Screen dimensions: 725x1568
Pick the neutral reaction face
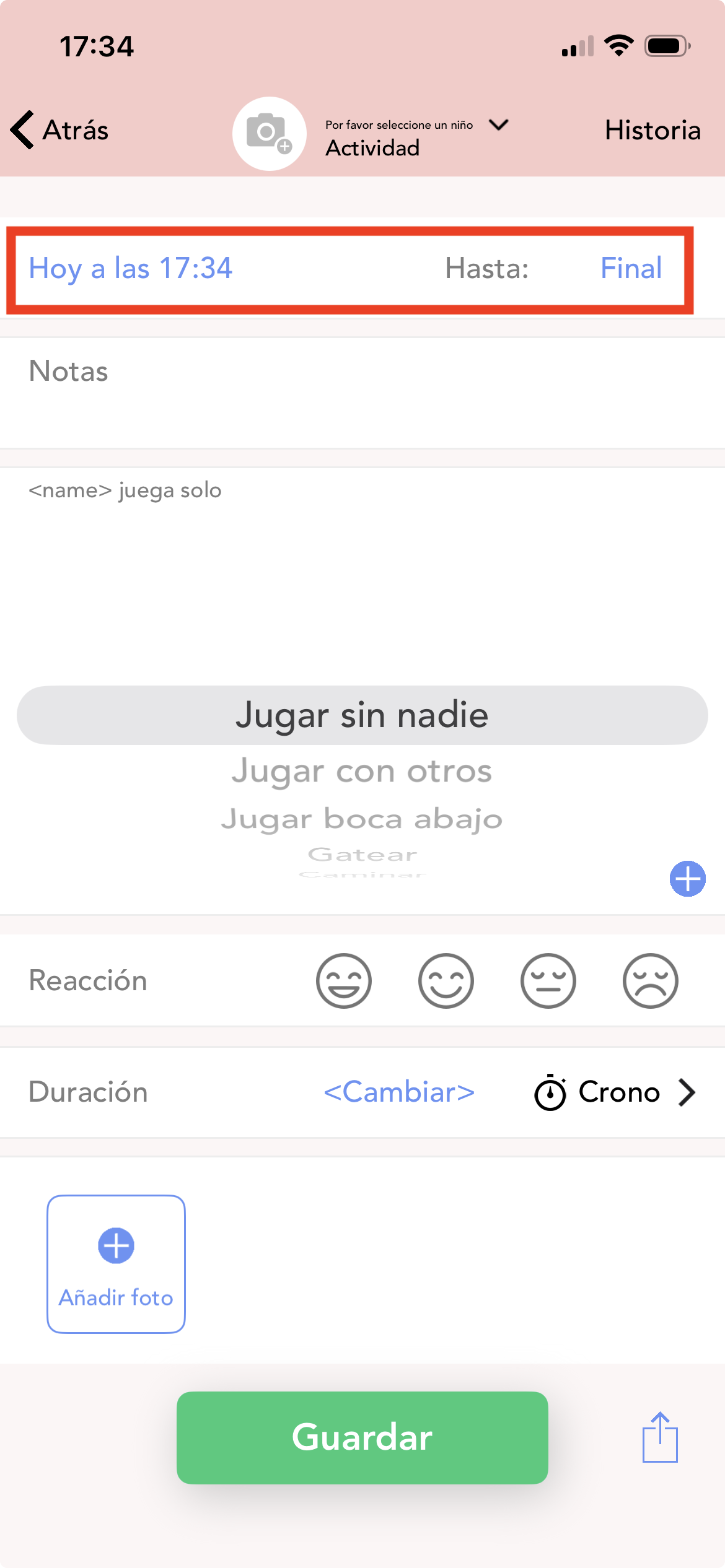[x=548, y=981]
